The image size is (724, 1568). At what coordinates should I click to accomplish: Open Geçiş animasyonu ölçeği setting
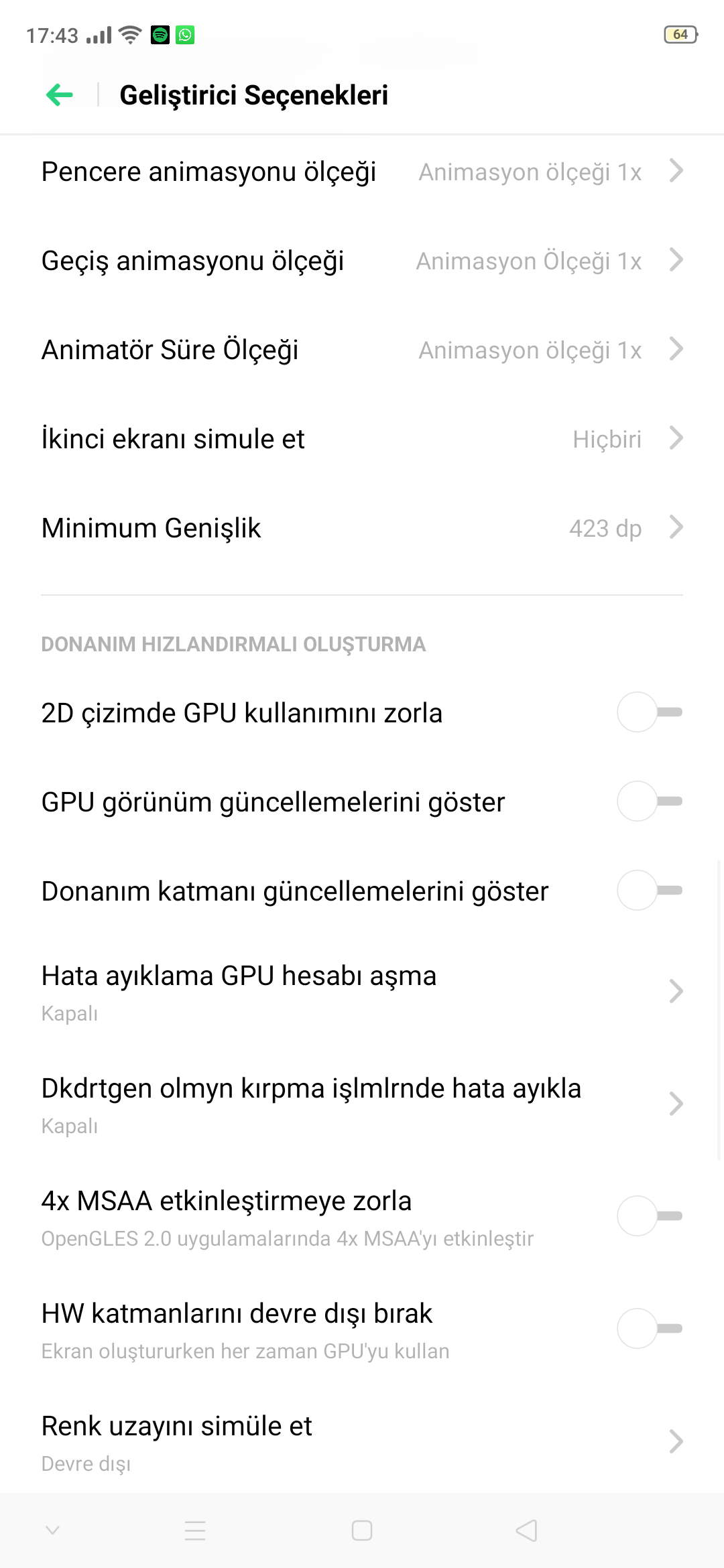pos(362,261)
